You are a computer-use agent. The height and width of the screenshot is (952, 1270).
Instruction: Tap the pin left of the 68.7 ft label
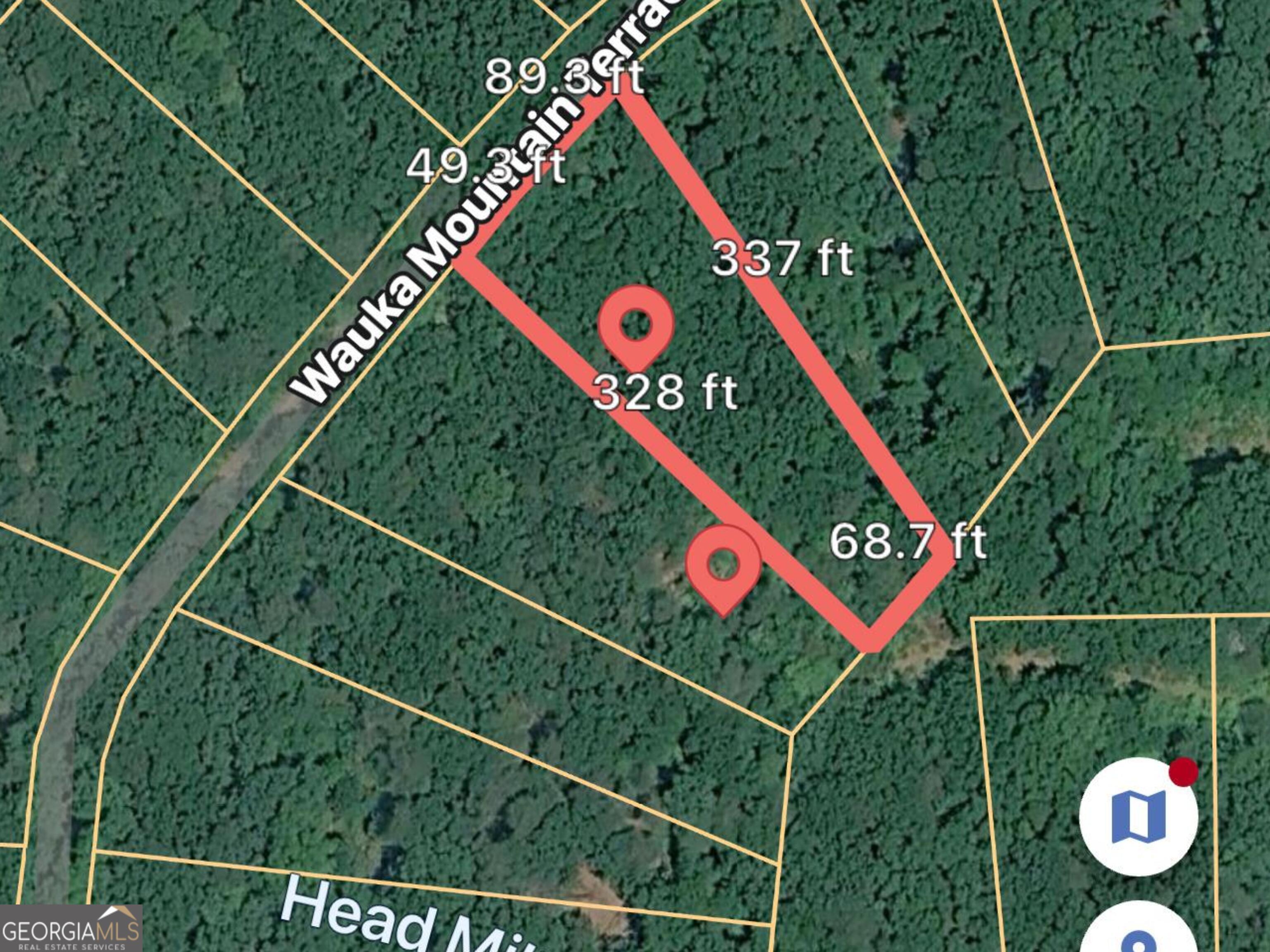pyautogui.click(x=723, y=565)
